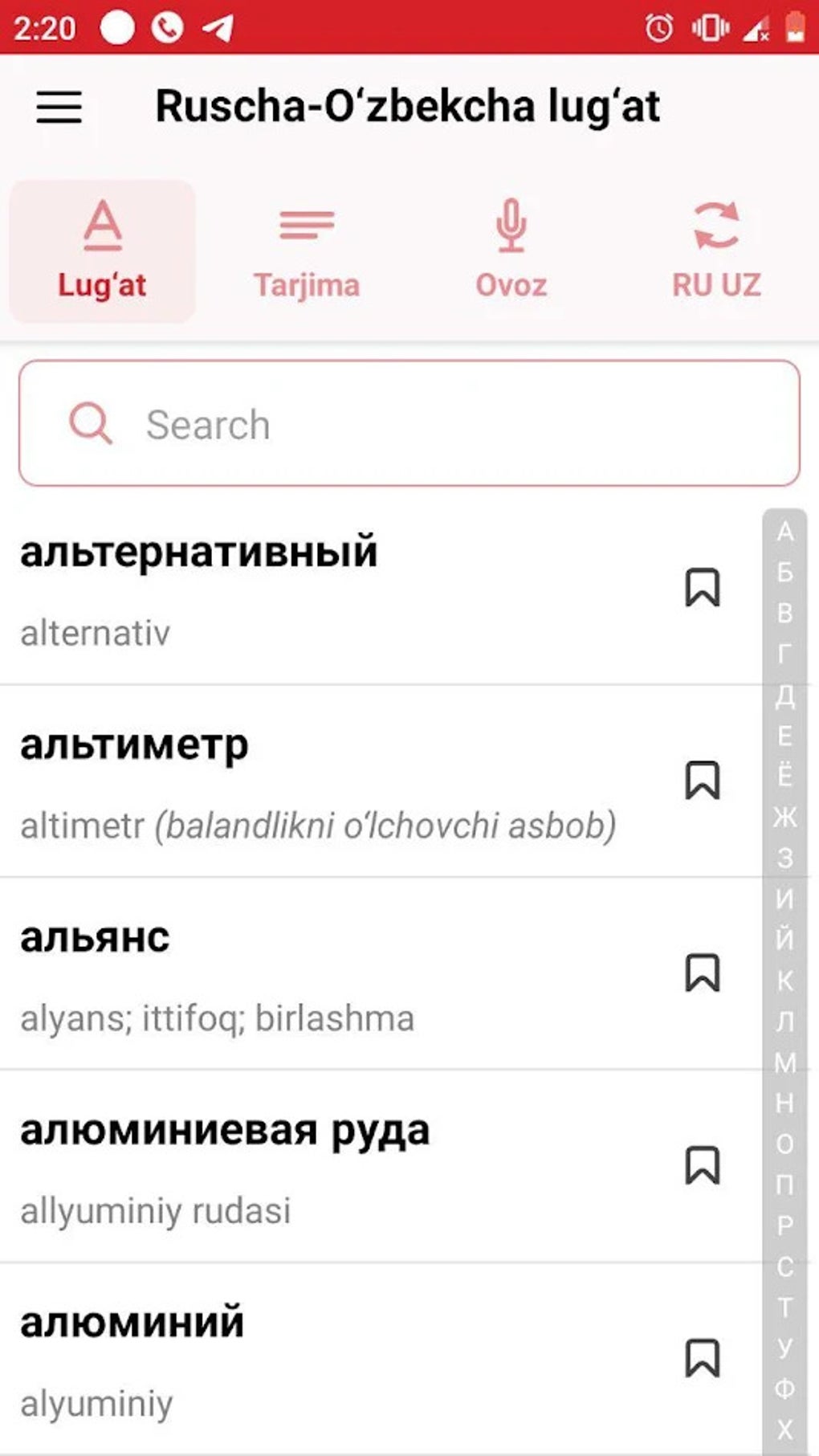Screen dimensions: 819x1456
Task: Open the entry альтернативный
Action: click(x=321, y=590)
